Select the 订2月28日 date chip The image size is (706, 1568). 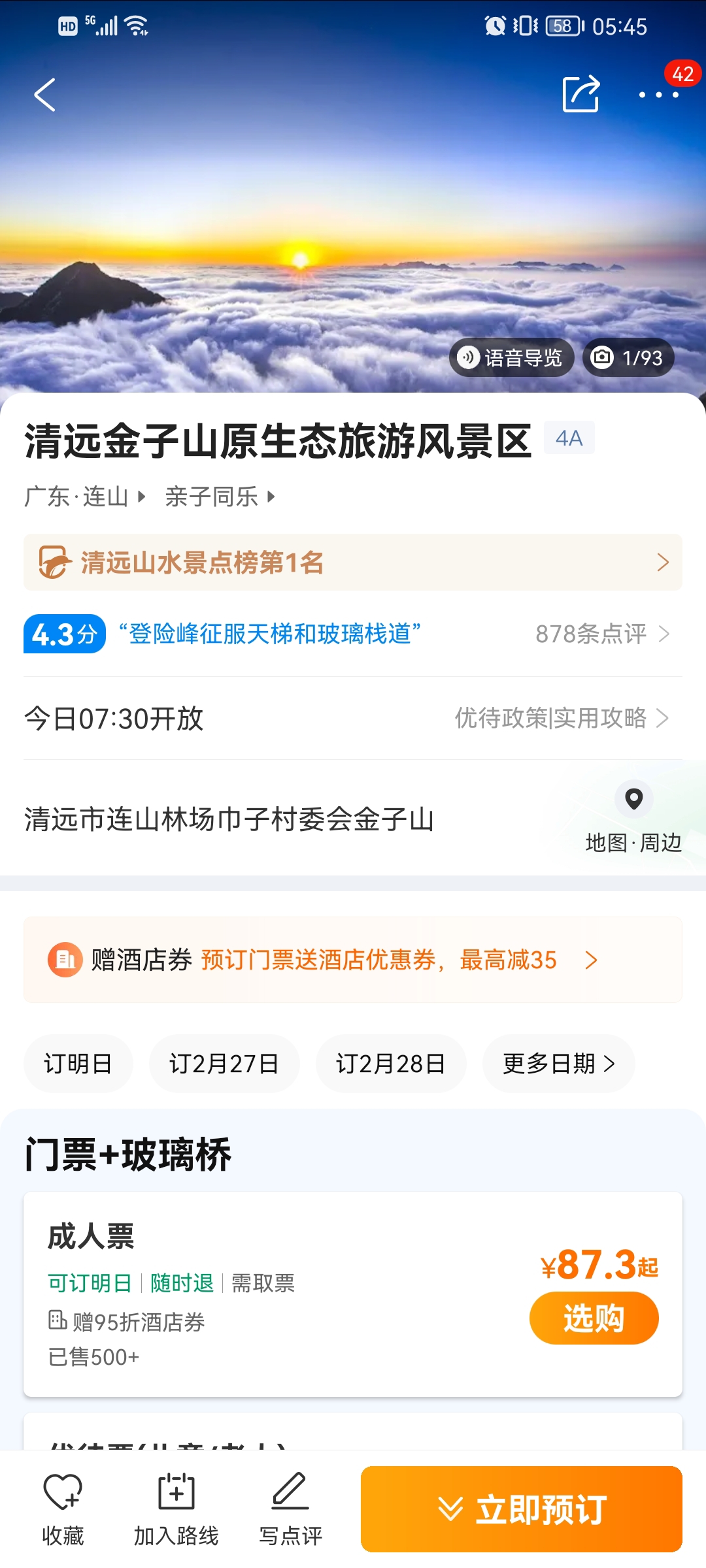click(x=391, y=1064)
